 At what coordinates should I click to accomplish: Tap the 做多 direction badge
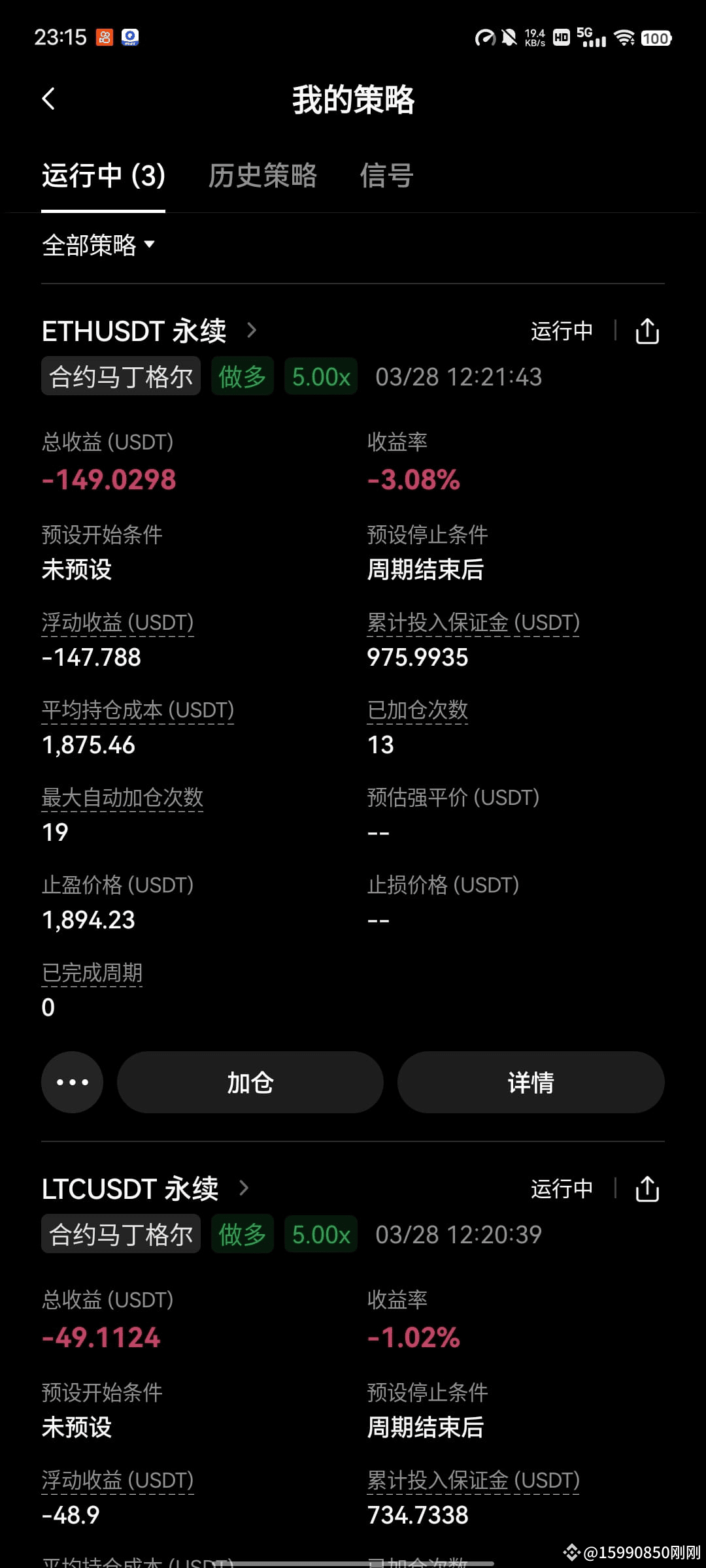coord(242,376)
